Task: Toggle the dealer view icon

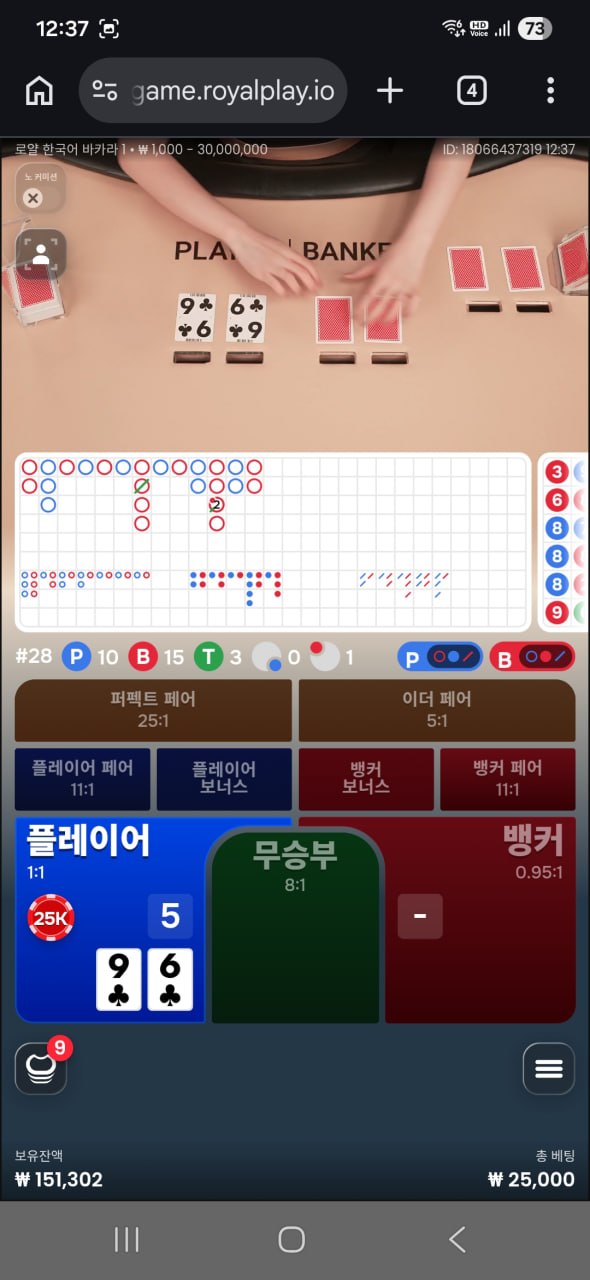Action: pos(41,254)
